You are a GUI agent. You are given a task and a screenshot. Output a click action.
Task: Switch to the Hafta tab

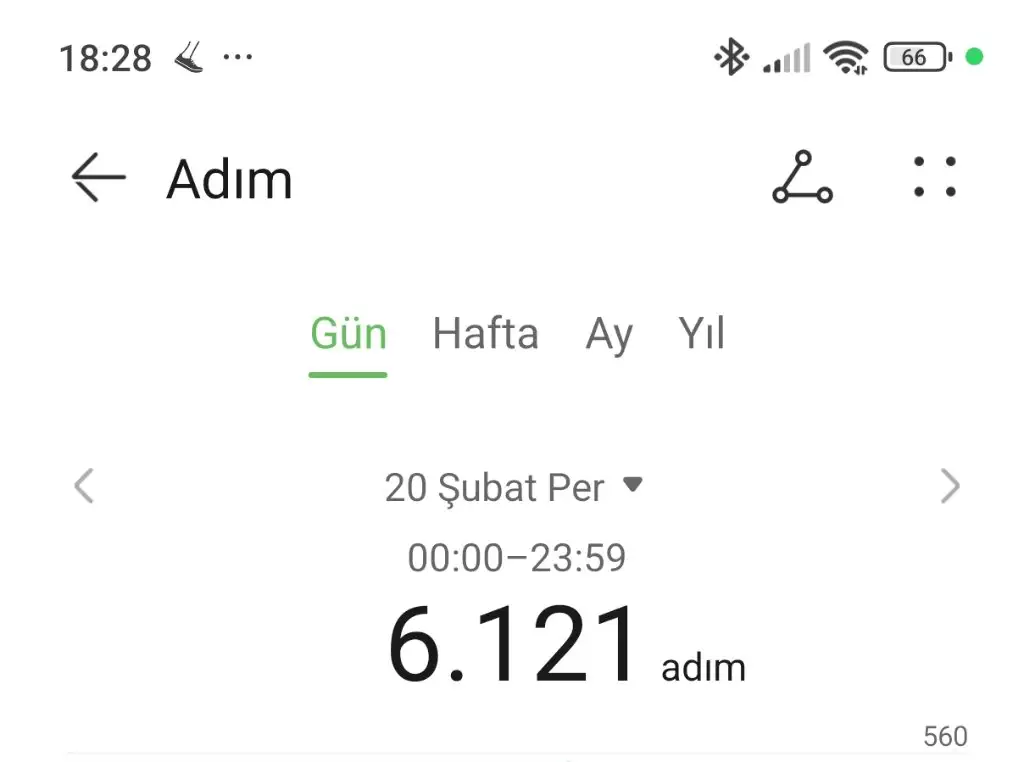coord(485,334)
